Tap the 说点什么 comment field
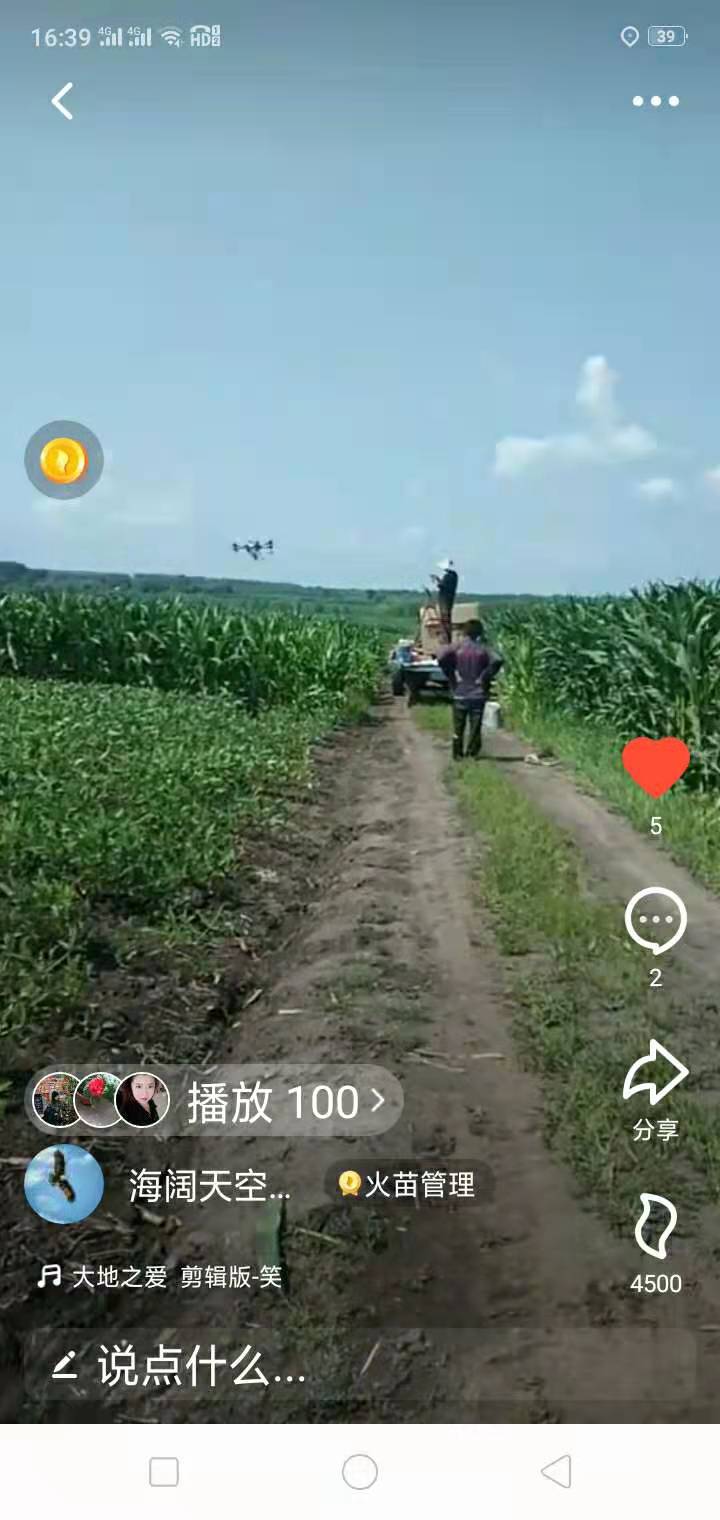This screenshot has height=1520, width=720. point(200,1366)
